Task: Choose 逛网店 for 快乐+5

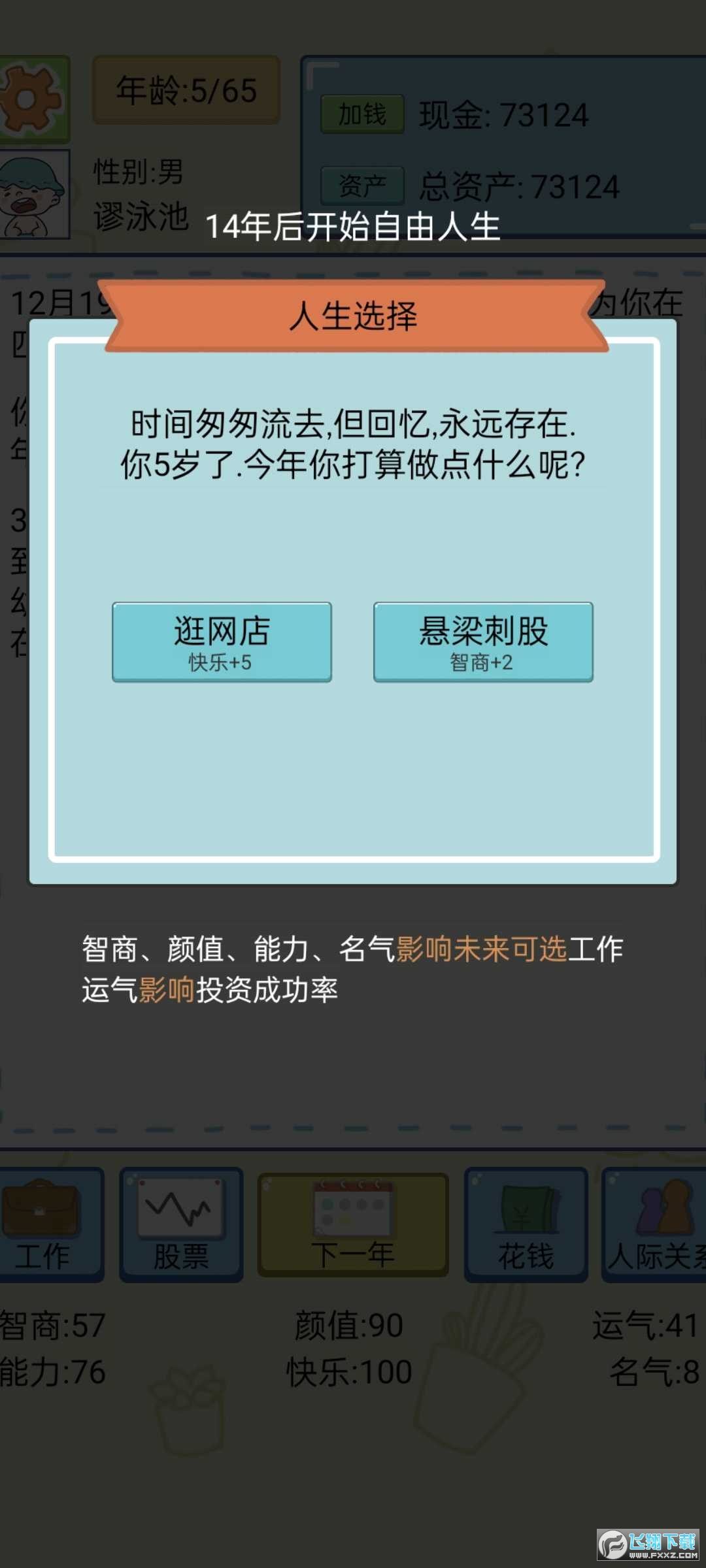Action: pyautogui.click(x=222, y=642)
